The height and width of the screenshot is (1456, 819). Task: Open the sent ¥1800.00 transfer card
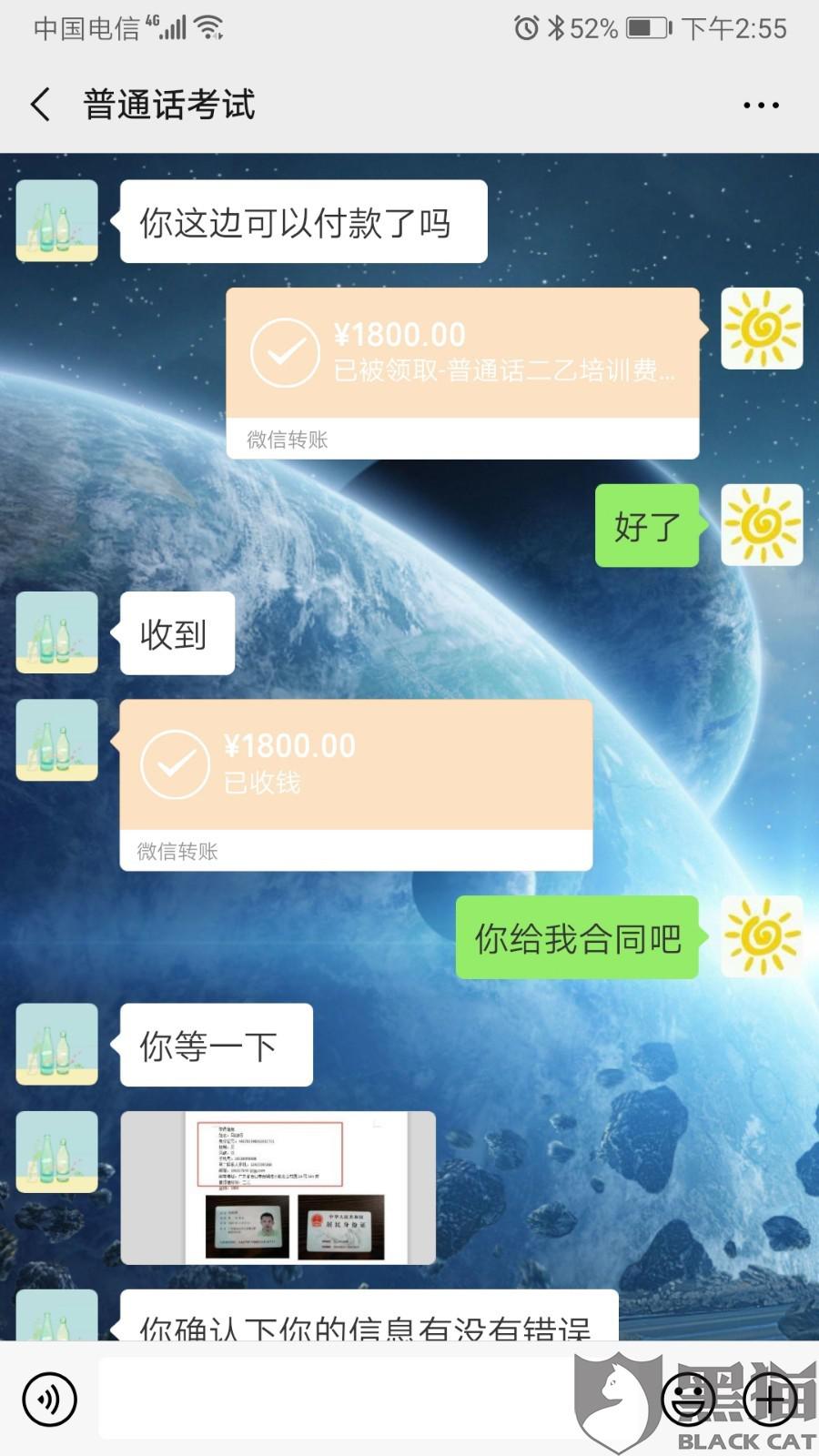pyautogui.click(x=462, y=373)
